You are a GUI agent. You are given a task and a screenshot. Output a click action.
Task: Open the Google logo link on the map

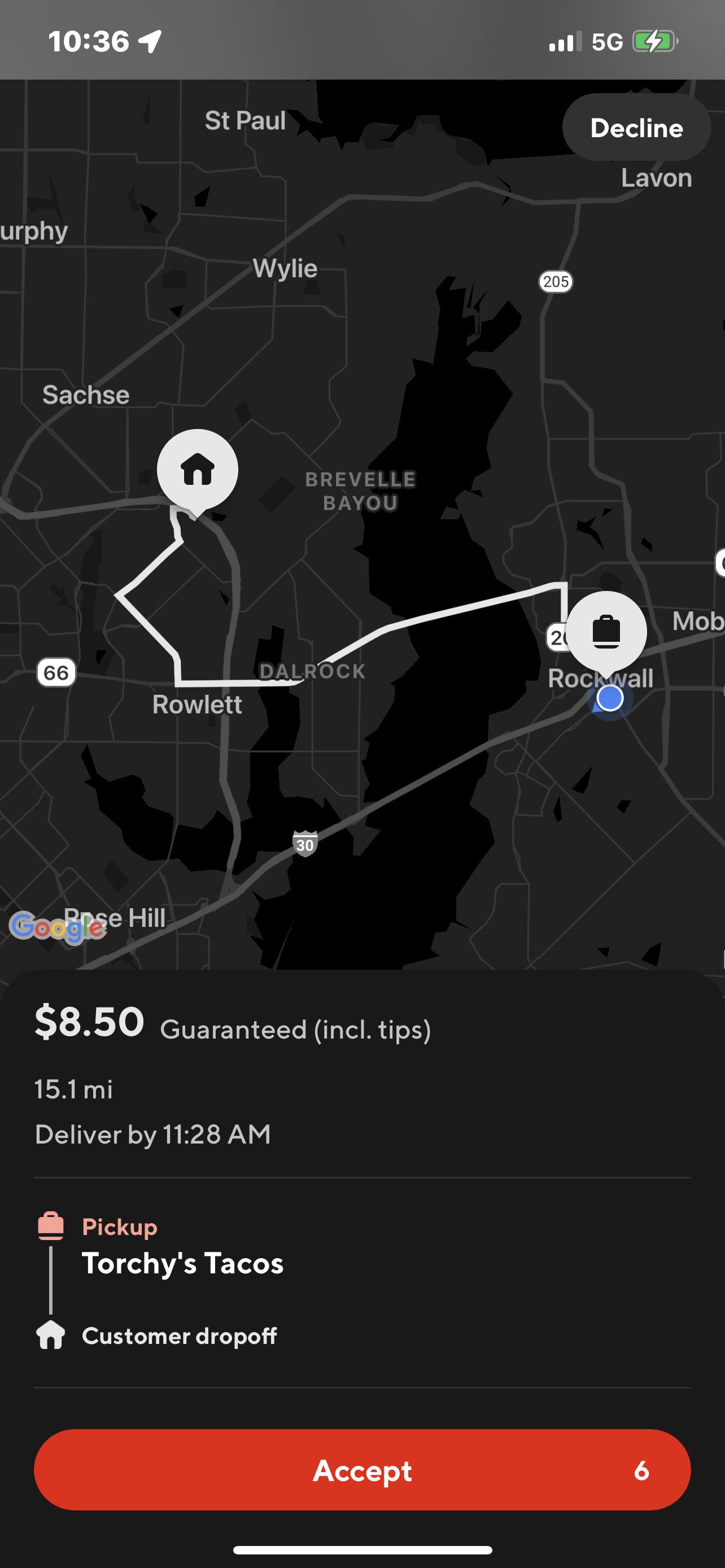click(58, 928)
